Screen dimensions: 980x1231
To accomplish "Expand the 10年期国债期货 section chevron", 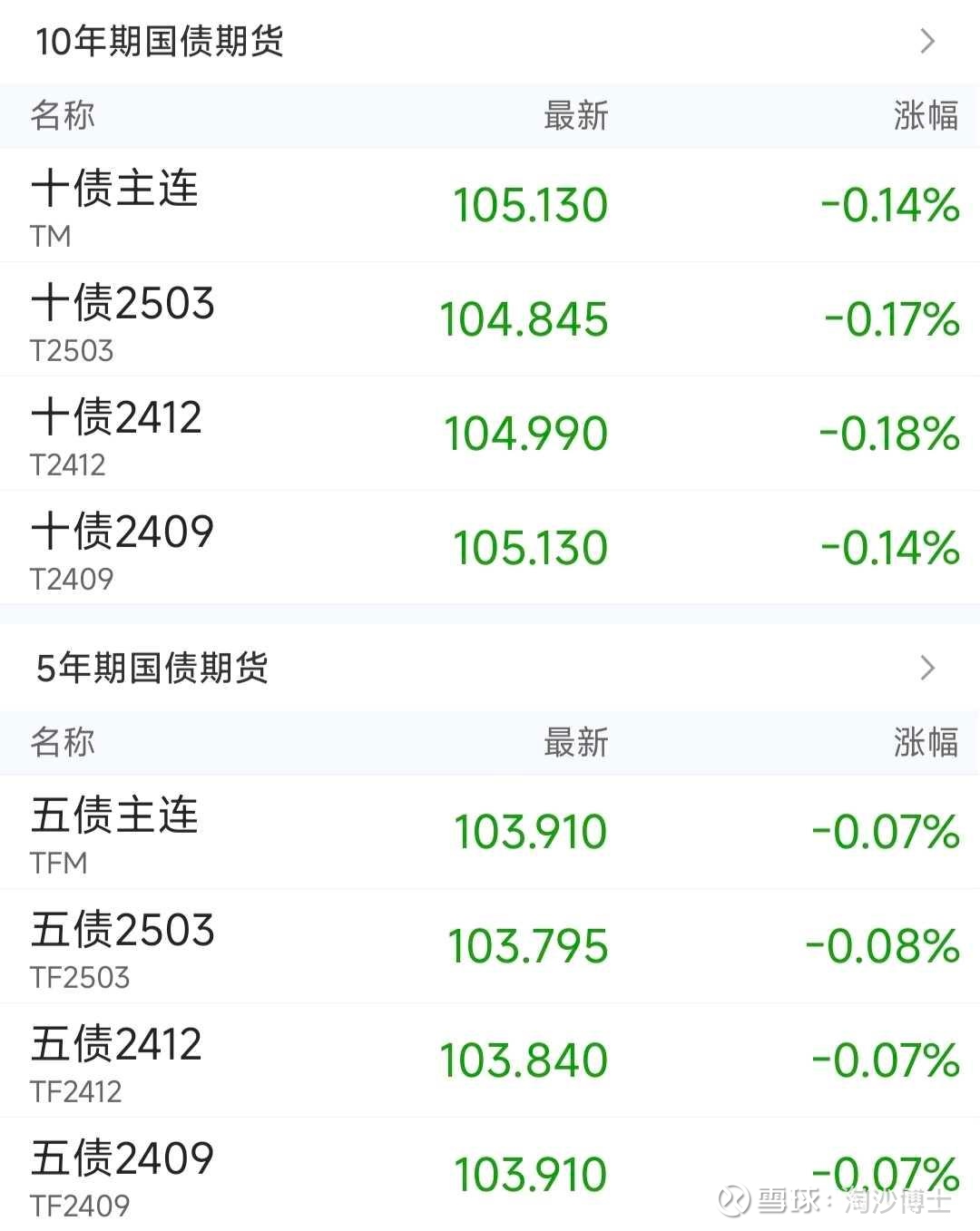I will [927, 42].
